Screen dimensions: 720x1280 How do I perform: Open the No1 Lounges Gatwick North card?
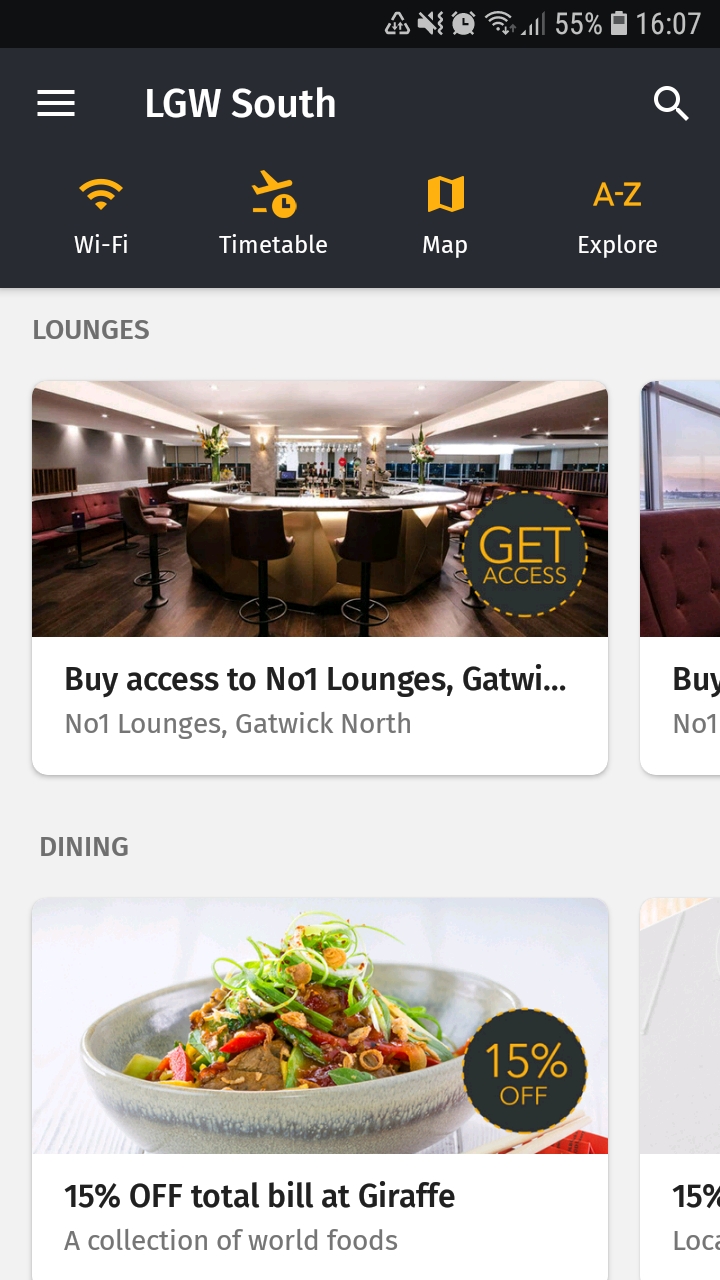pyautogui.click(x=320, y=577)
